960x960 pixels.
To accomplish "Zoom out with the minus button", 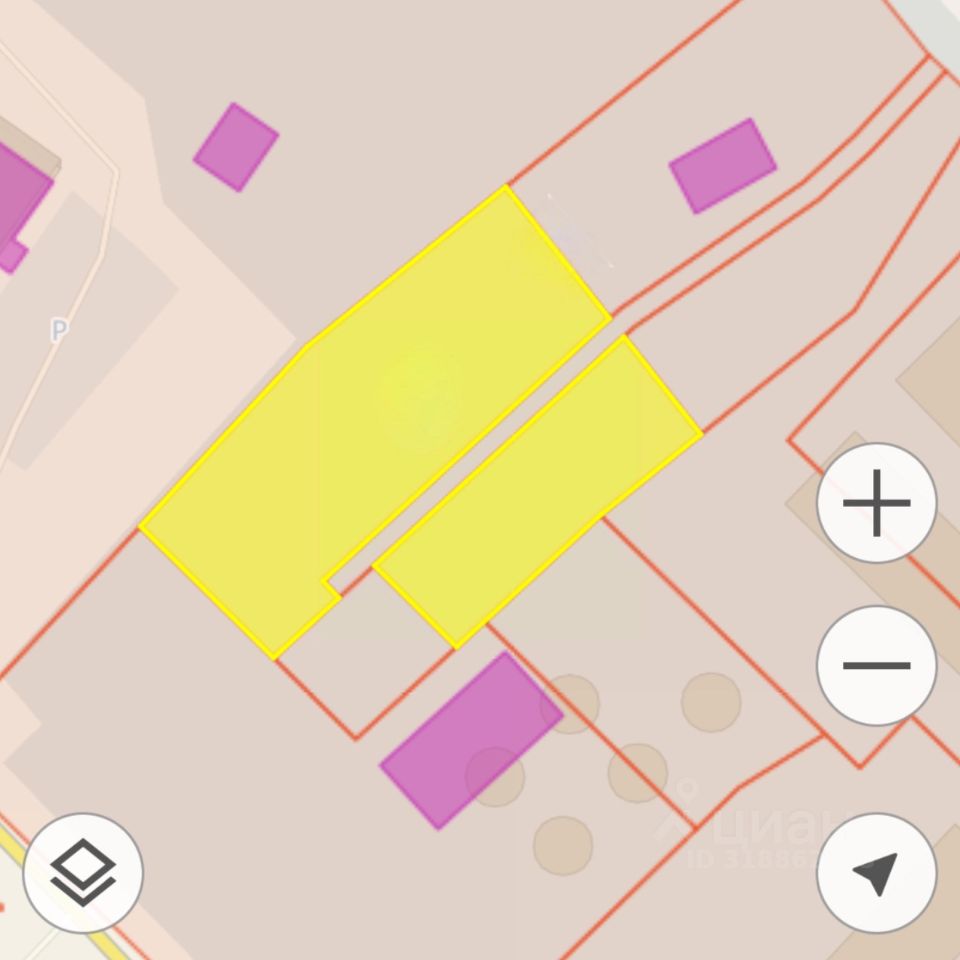I will click(x=876, y=665).
